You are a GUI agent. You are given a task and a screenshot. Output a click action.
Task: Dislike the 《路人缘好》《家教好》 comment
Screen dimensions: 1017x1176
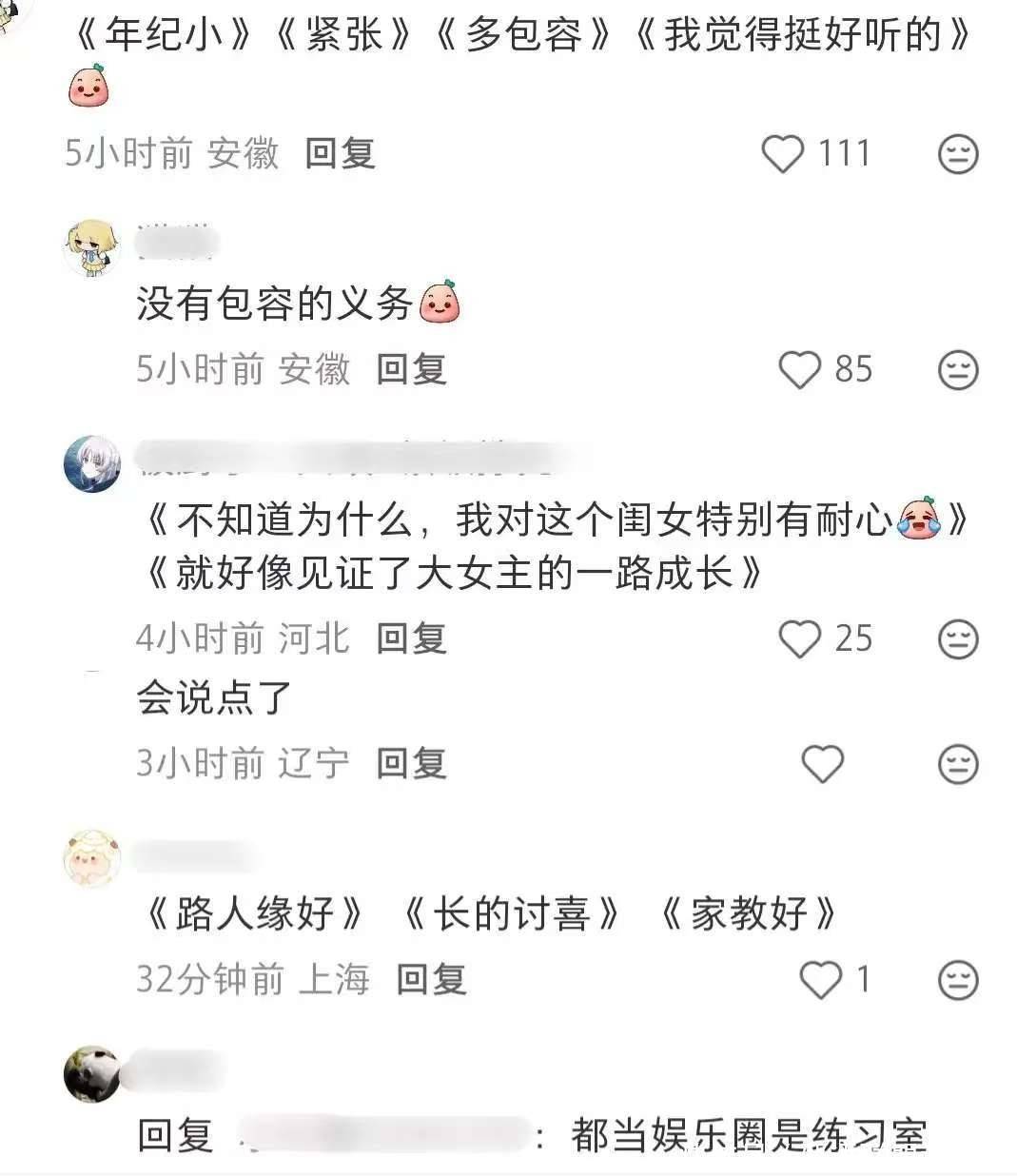point(958,980)
